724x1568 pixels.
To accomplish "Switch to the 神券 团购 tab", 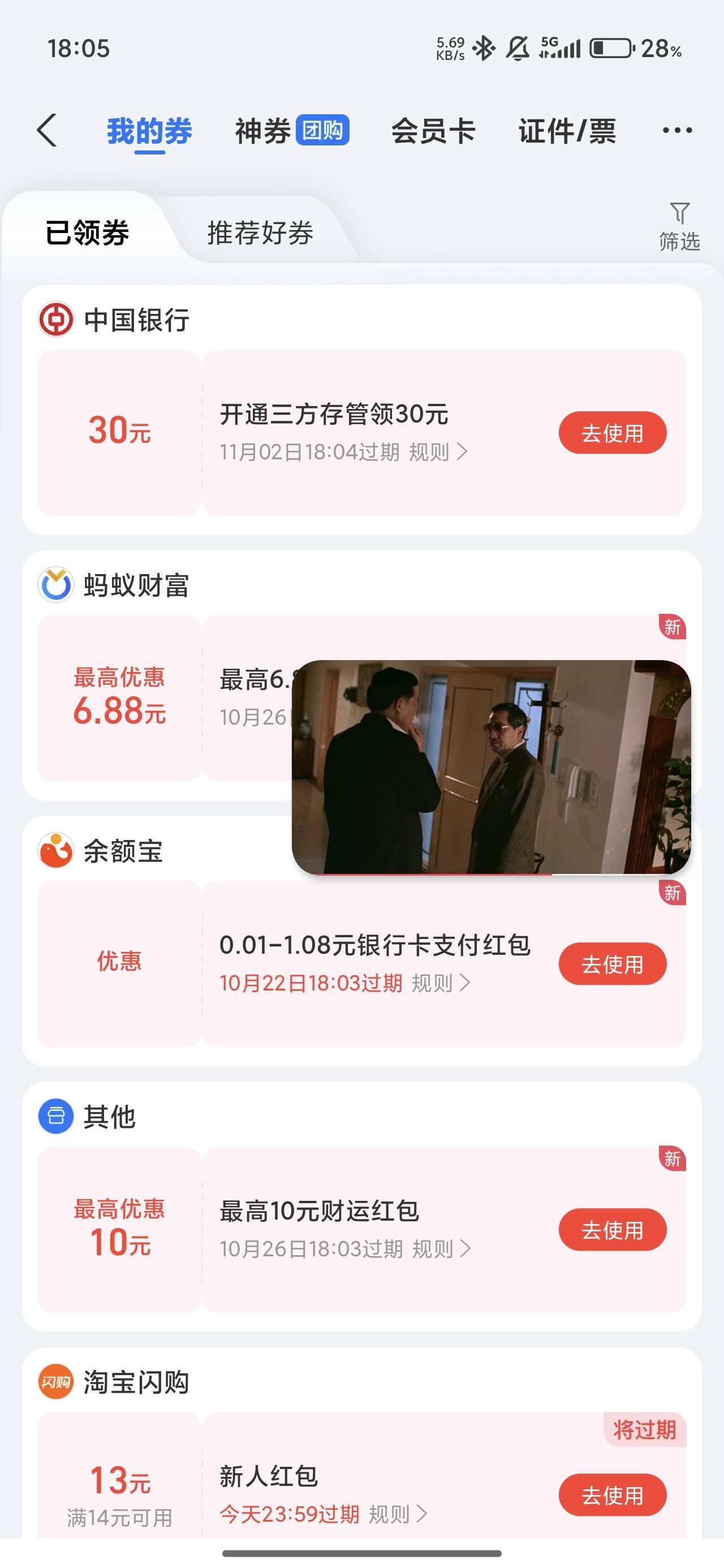I will coord(292,130).
